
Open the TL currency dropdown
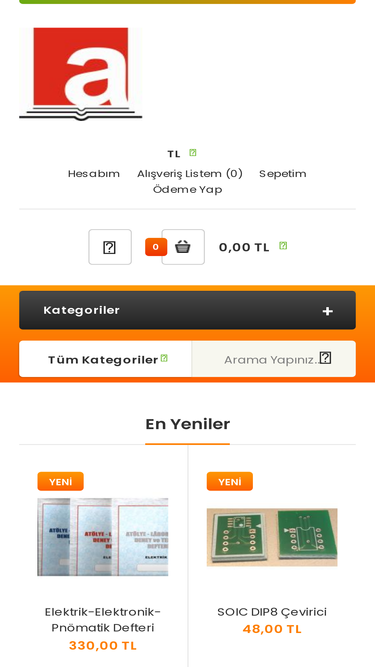click(x=182, y=154)
